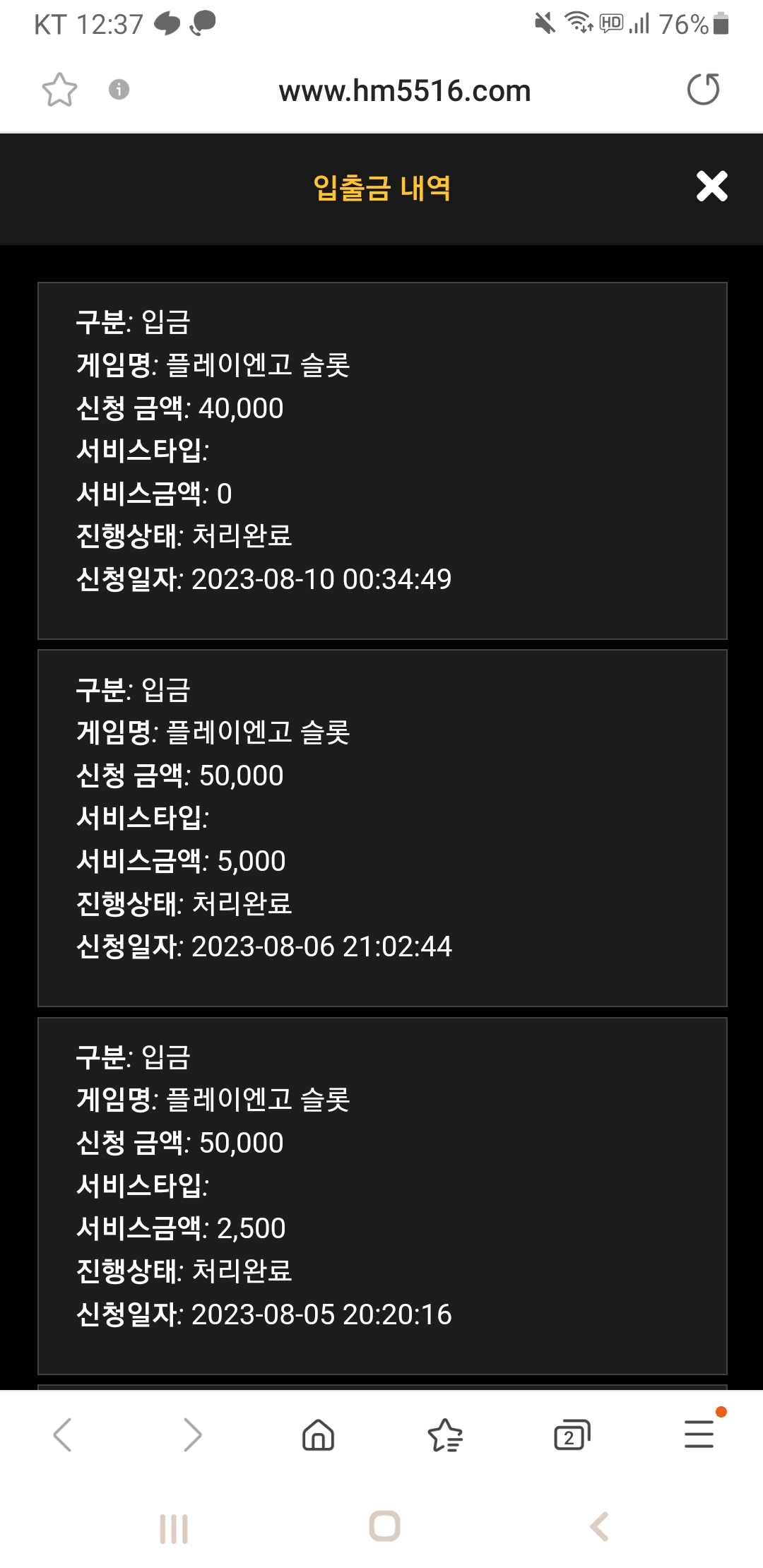763x1568 pixels.
Task: Open the bookmarks list
Action: [445, 1435]
